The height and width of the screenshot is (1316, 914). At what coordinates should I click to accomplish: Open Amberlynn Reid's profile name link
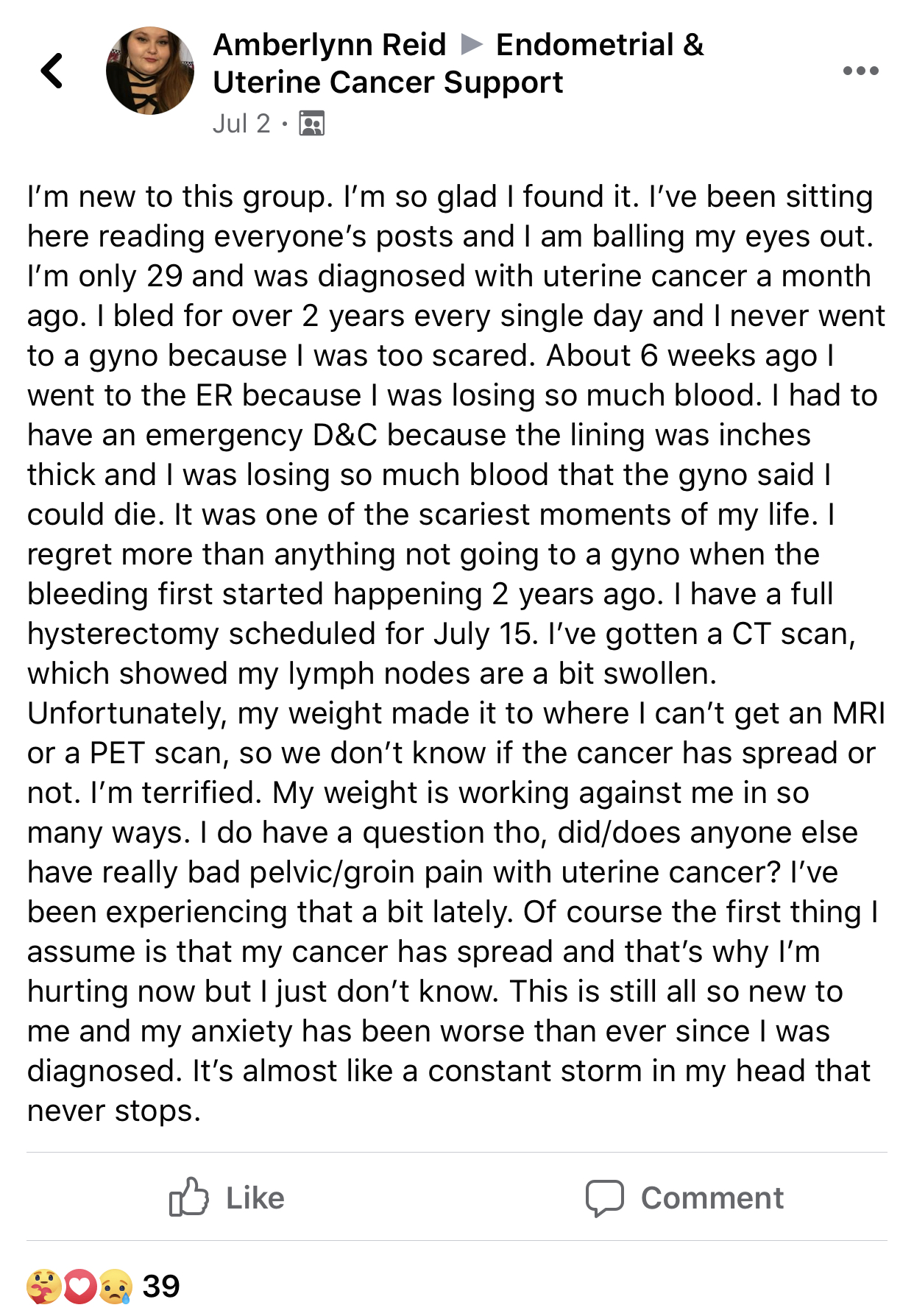[x=329, y=45]
